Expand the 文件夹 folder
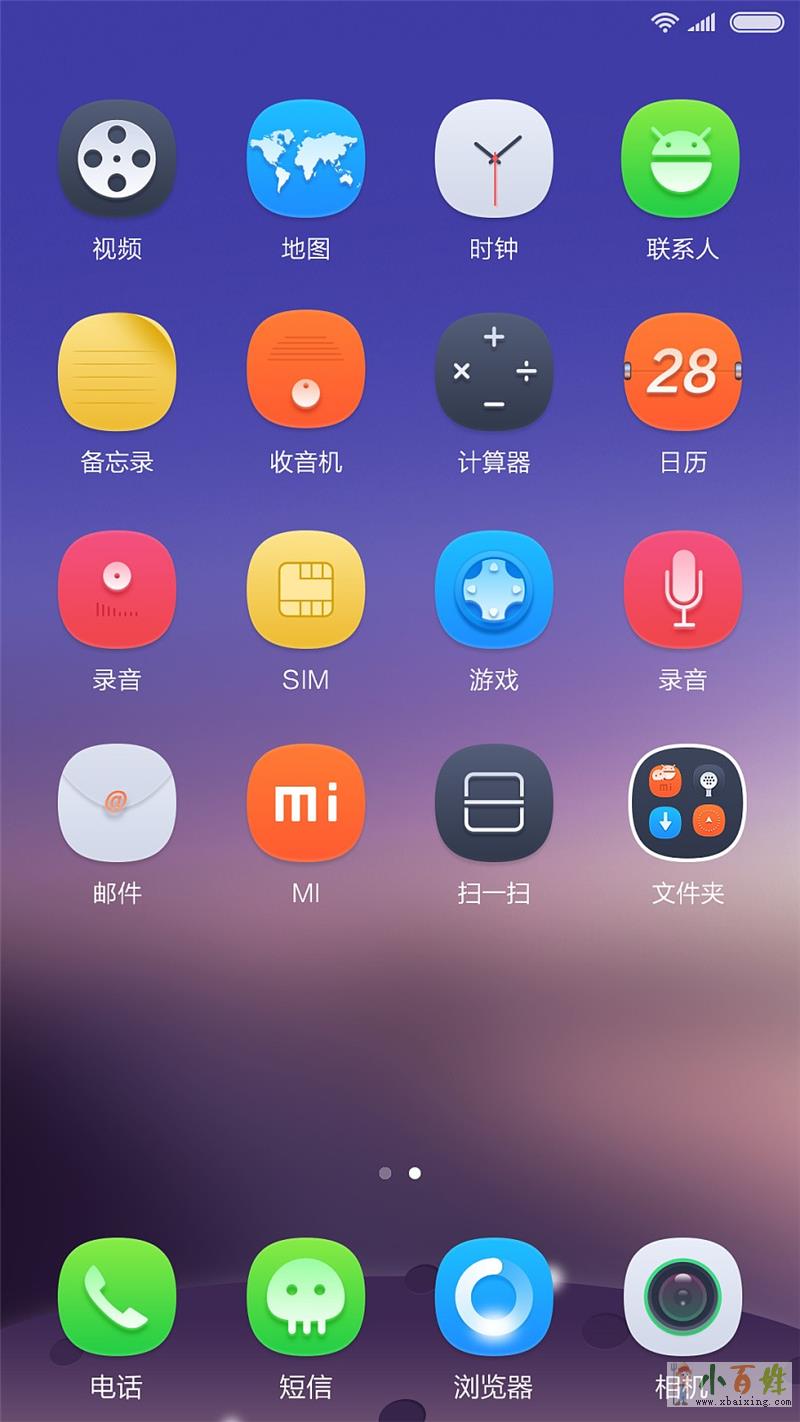 (687, 802)
